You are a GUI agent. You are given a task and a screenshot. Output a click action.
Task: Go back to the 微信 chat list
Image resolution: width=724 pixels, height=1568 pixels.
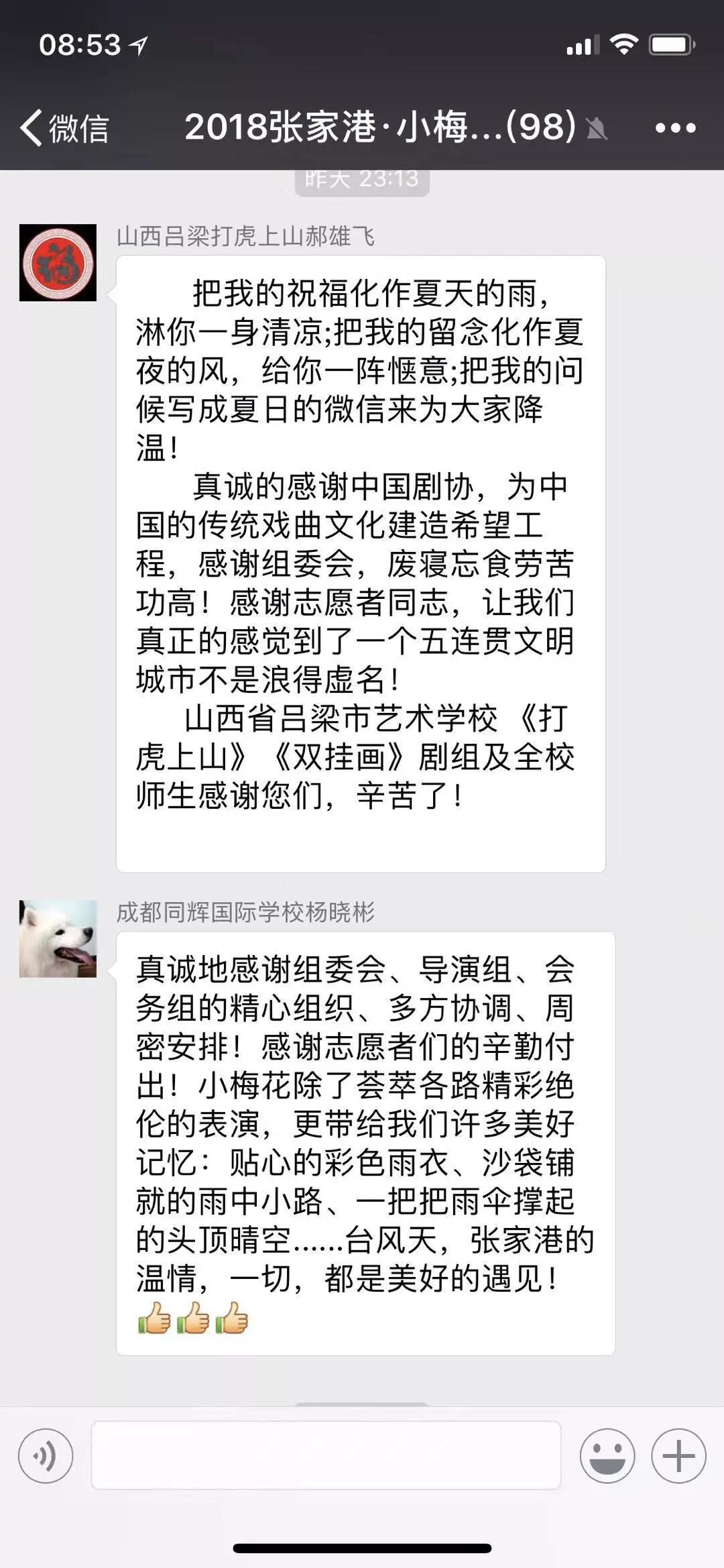coord(64,127)
